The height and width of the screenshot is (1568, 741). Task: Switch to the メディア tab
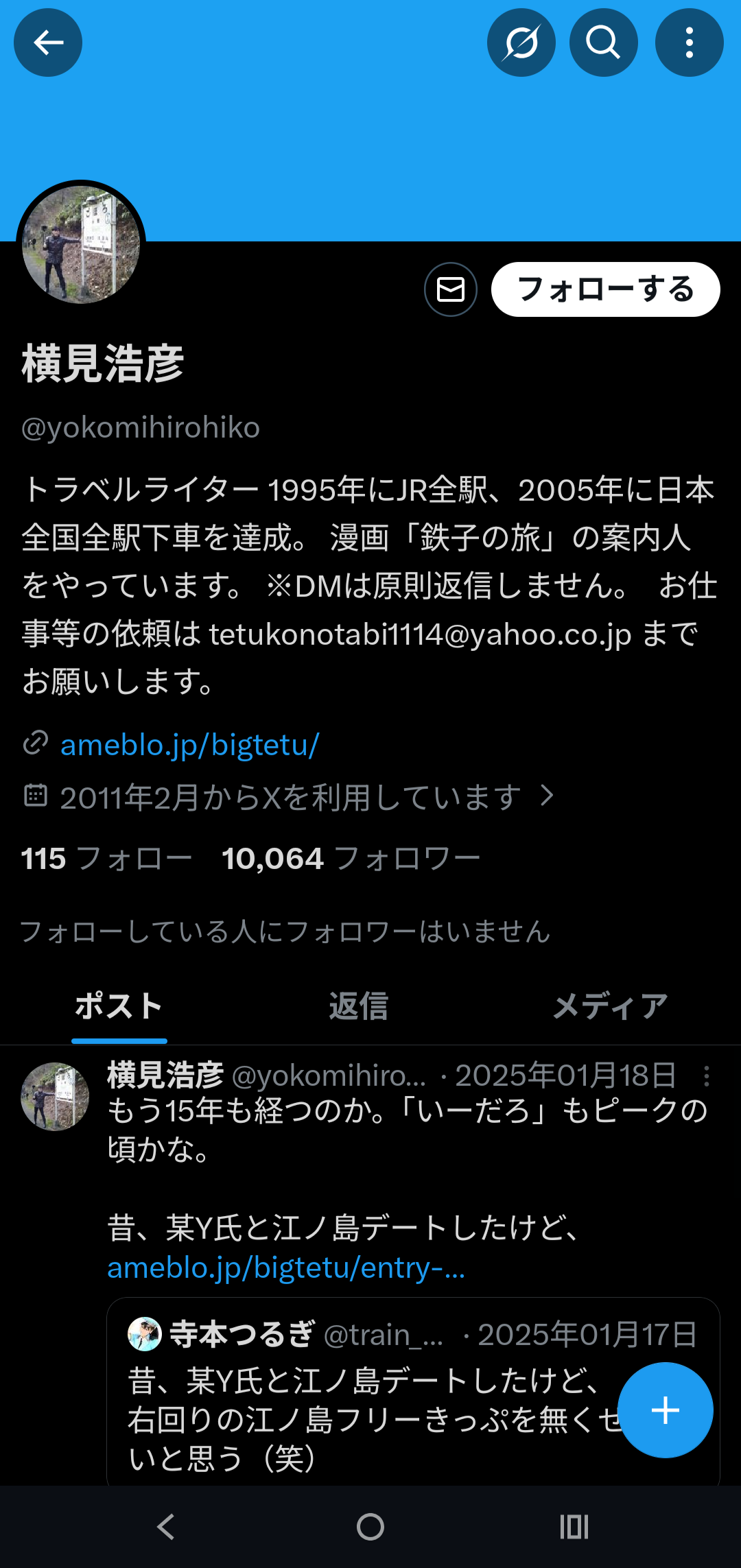610,1007
